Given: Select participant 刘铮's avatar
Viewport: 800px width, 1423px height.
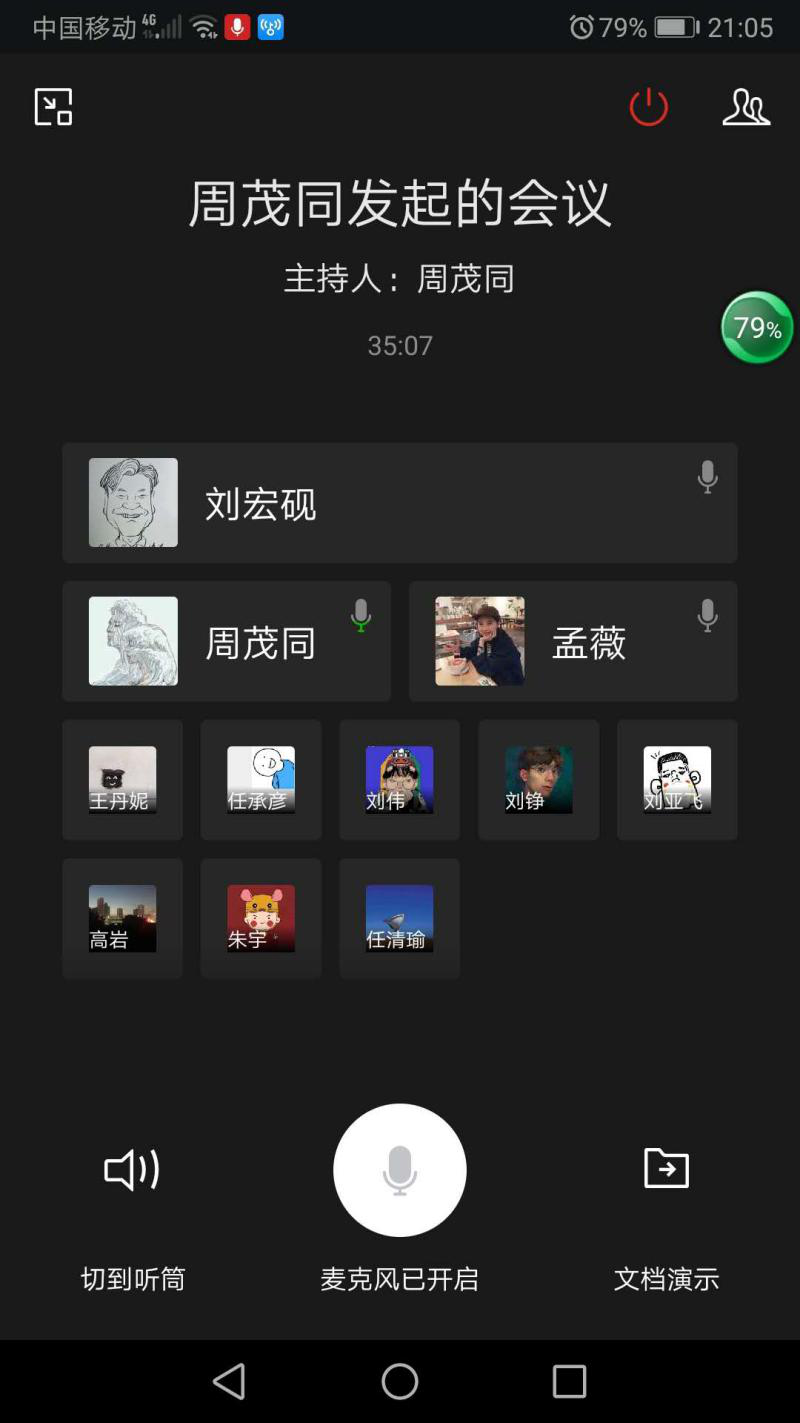Looking at the screenshot, I should (x=538, y=779).
